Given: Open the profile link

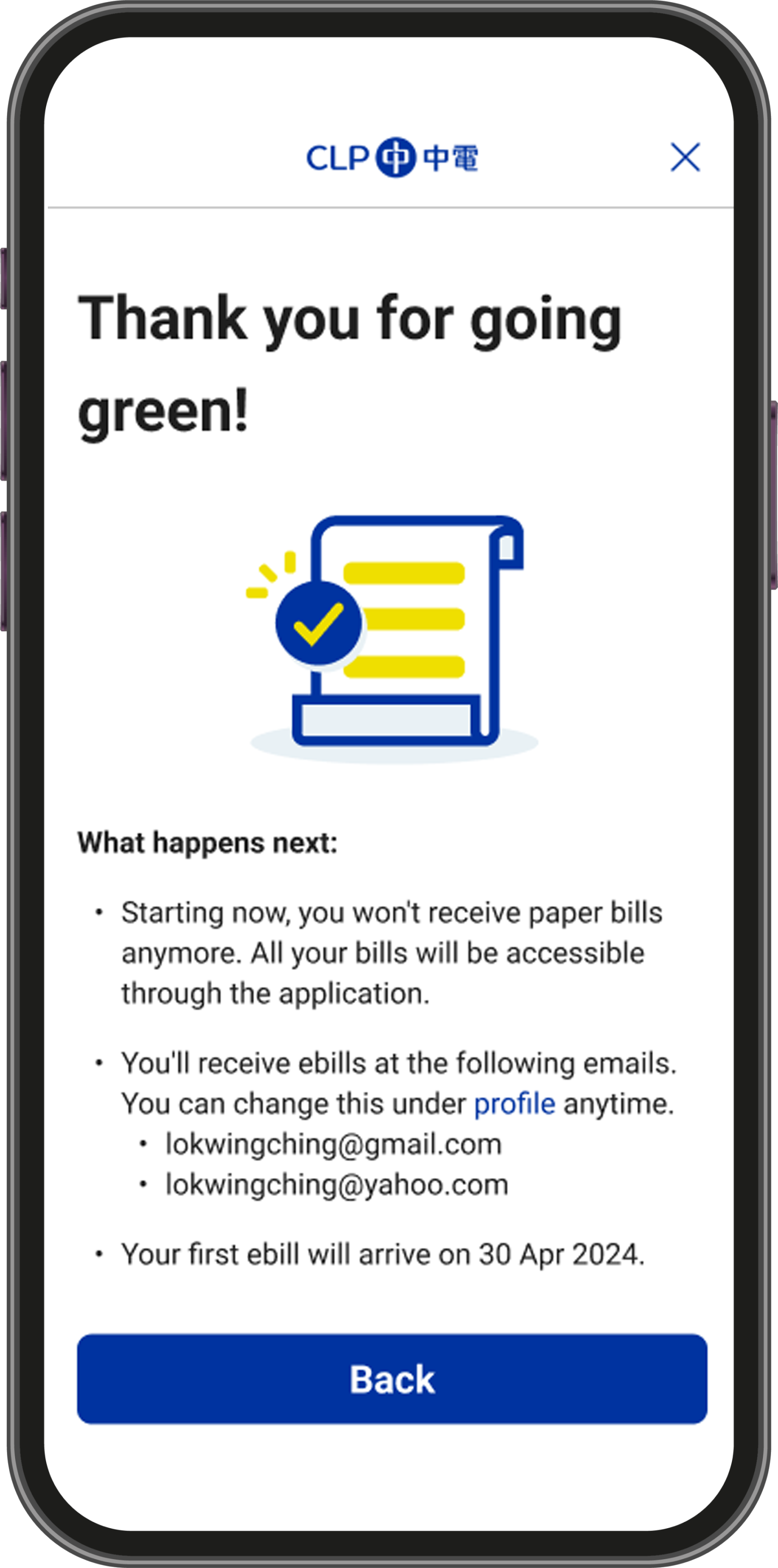Looking at the screenshot, I should [x=514, y=1103].
